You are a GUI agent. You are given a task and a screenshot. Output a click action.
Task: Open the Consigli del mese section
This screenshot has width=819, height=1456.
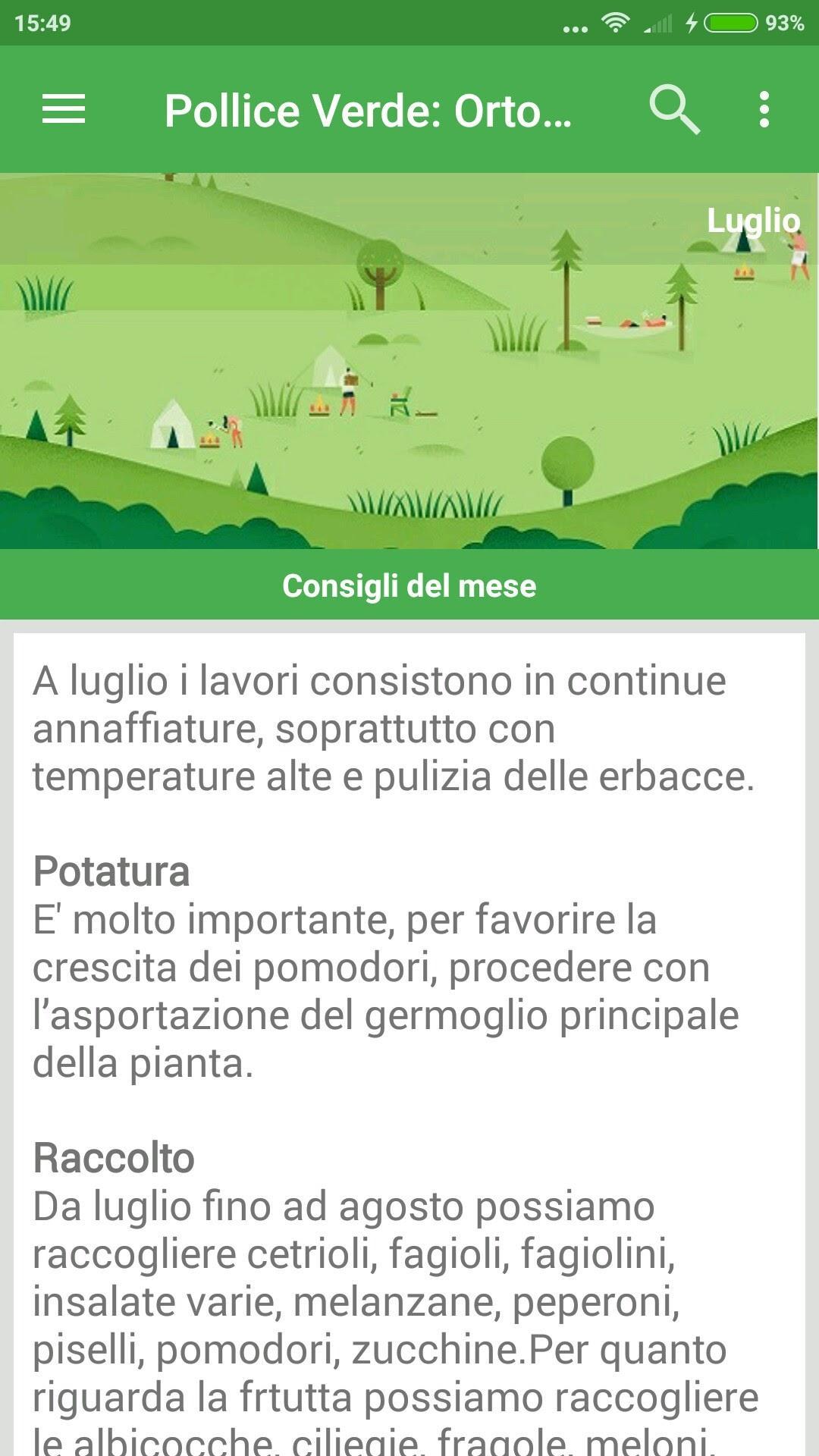pos(409,585)
